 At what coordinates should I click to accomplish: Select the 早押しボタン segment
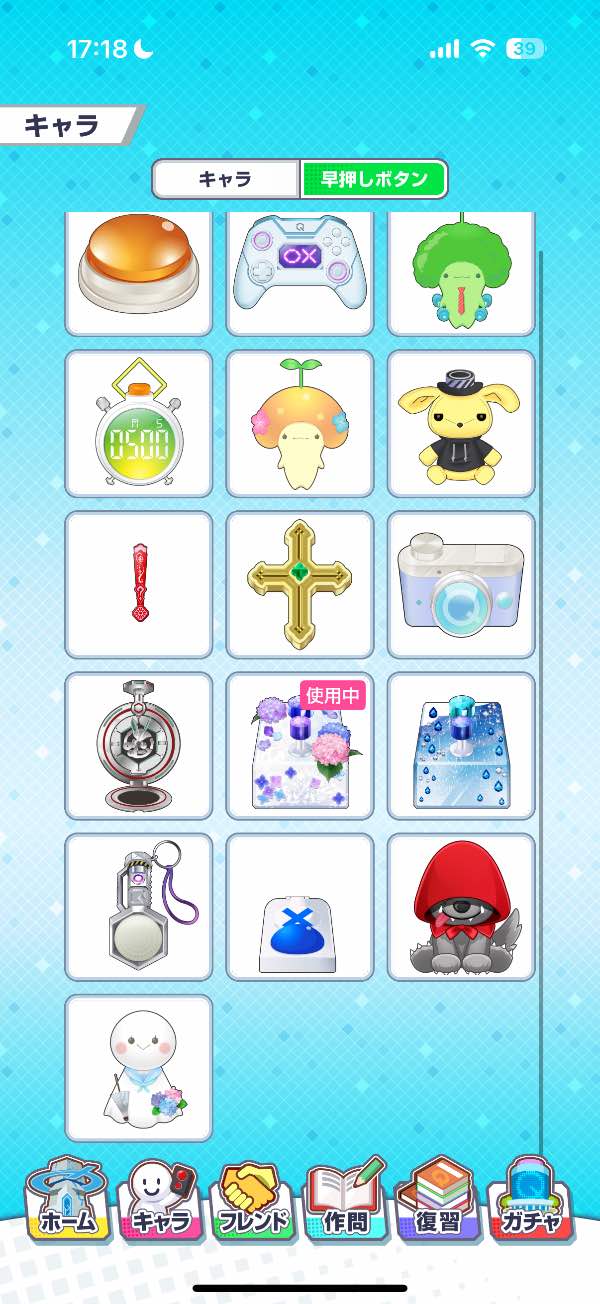coord(374,180)
